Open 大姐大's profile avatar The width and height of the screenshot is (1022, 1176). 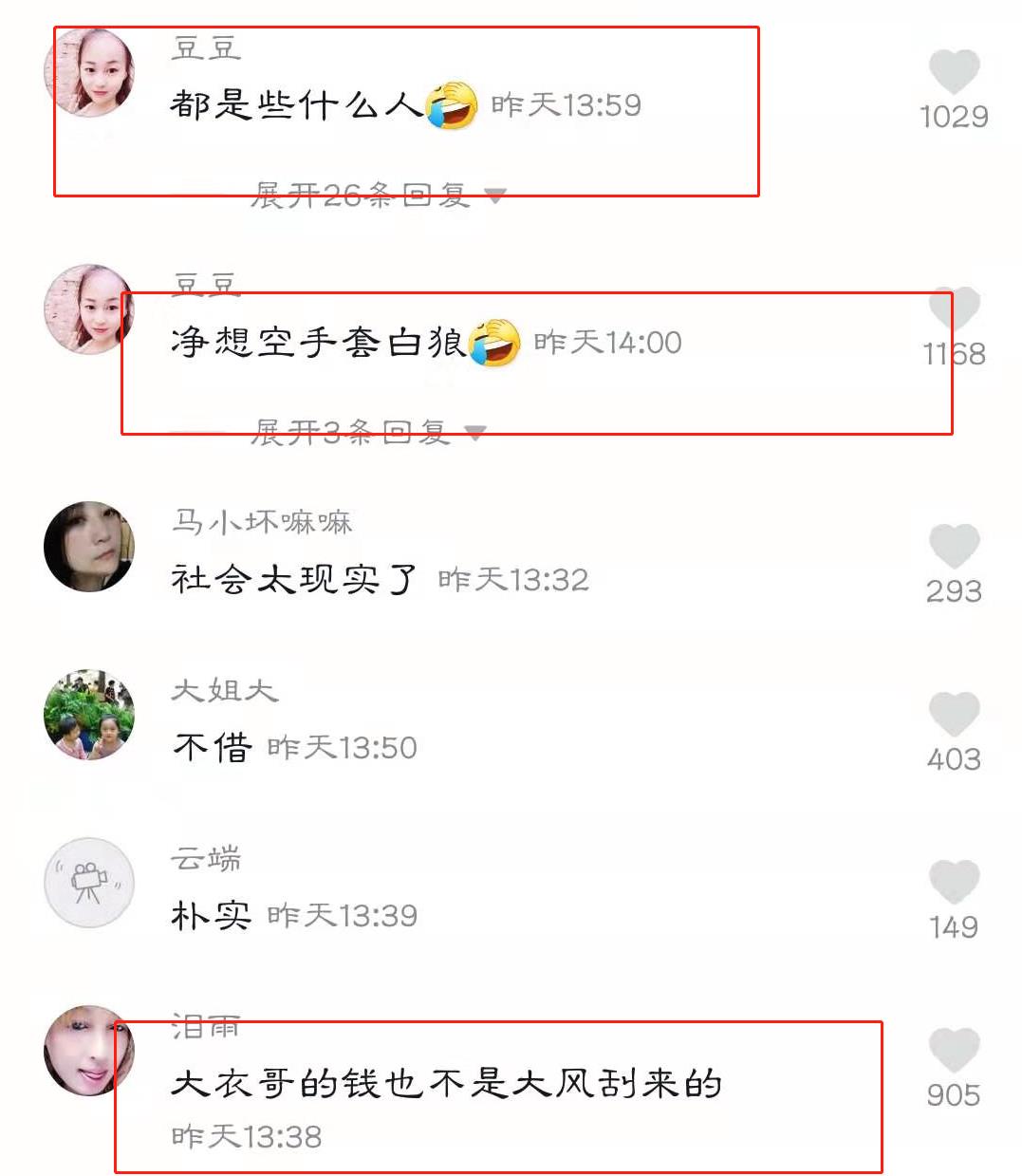89,715
